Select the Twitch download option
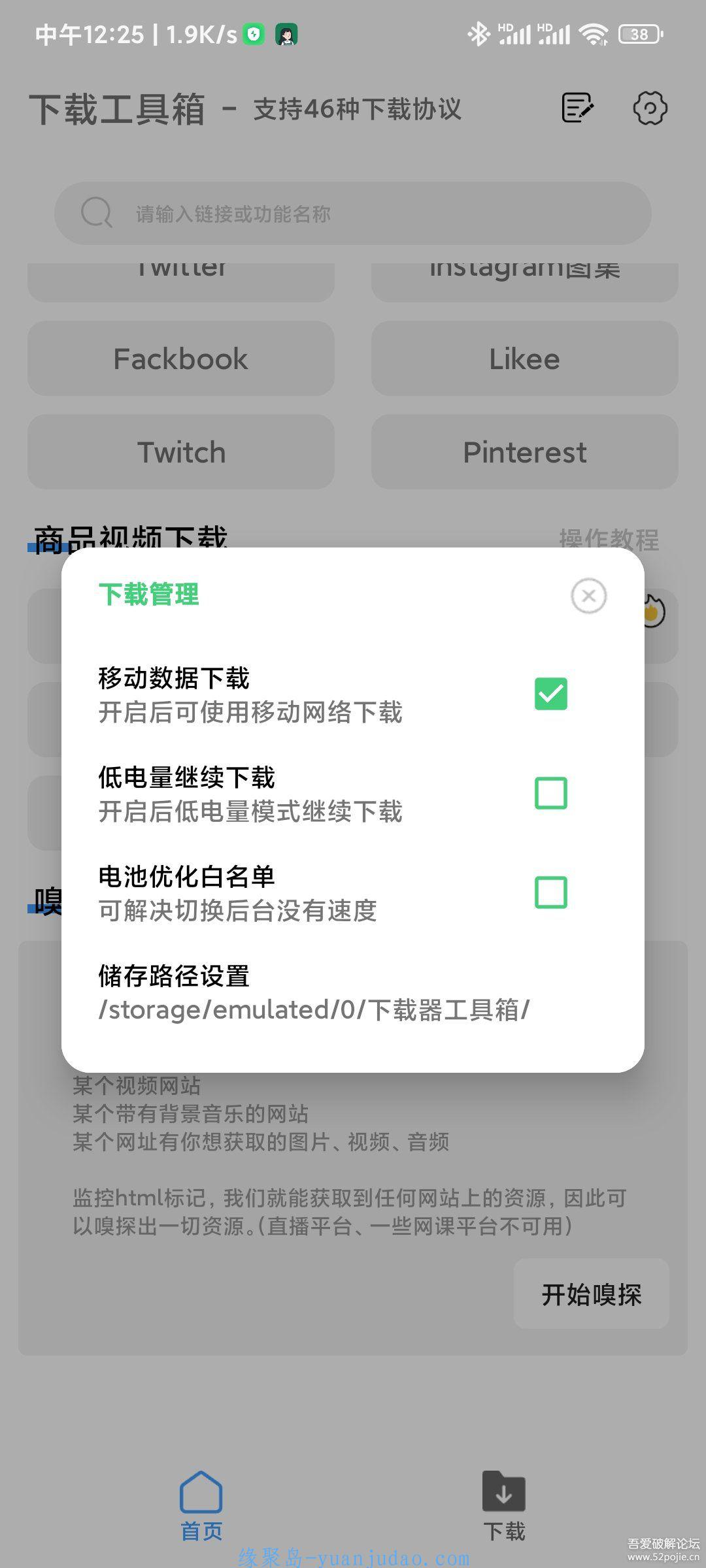706x1568 pixels. pyautogui.click(x=181, y=452)
